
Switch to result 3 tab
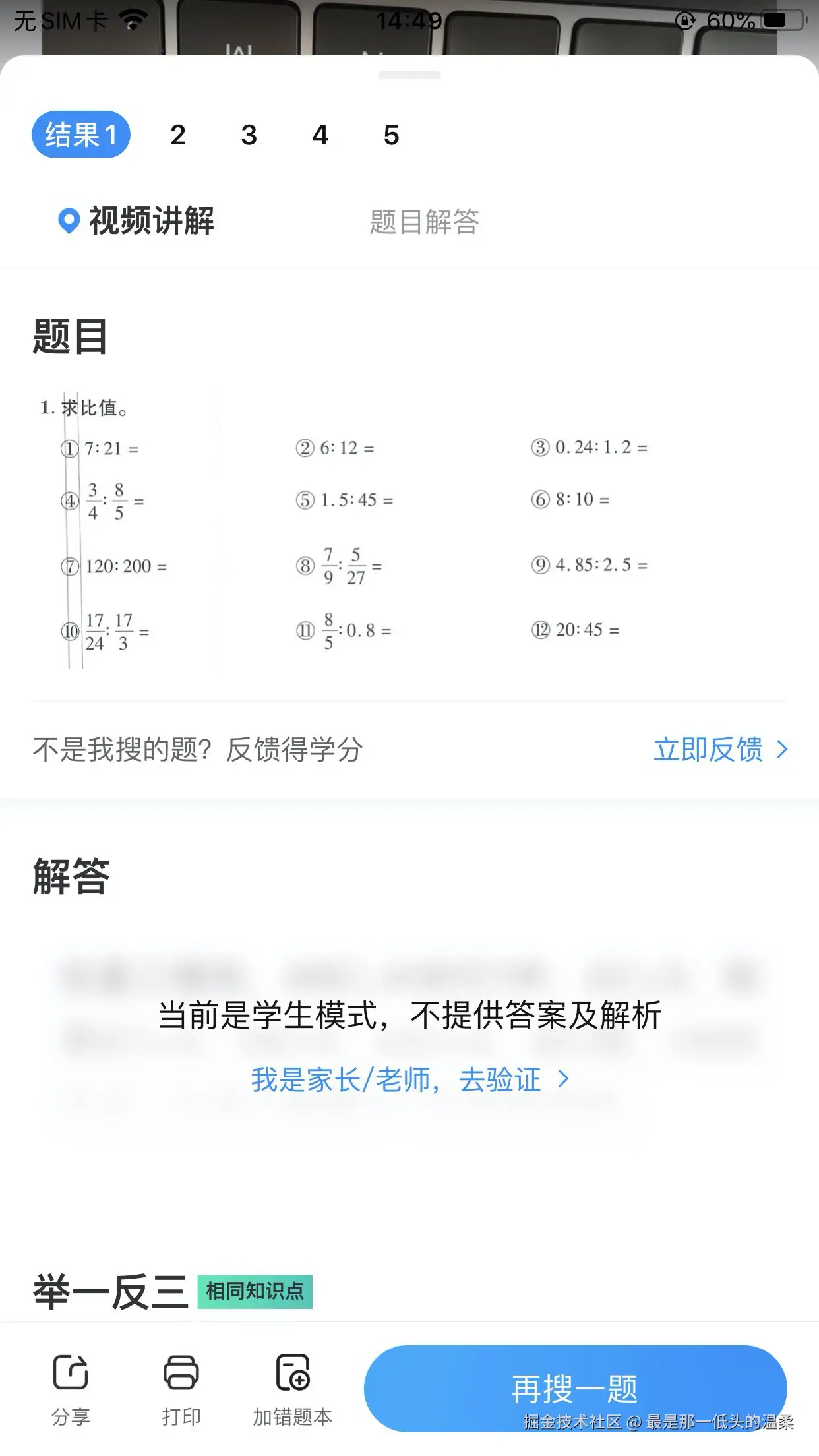249,135
